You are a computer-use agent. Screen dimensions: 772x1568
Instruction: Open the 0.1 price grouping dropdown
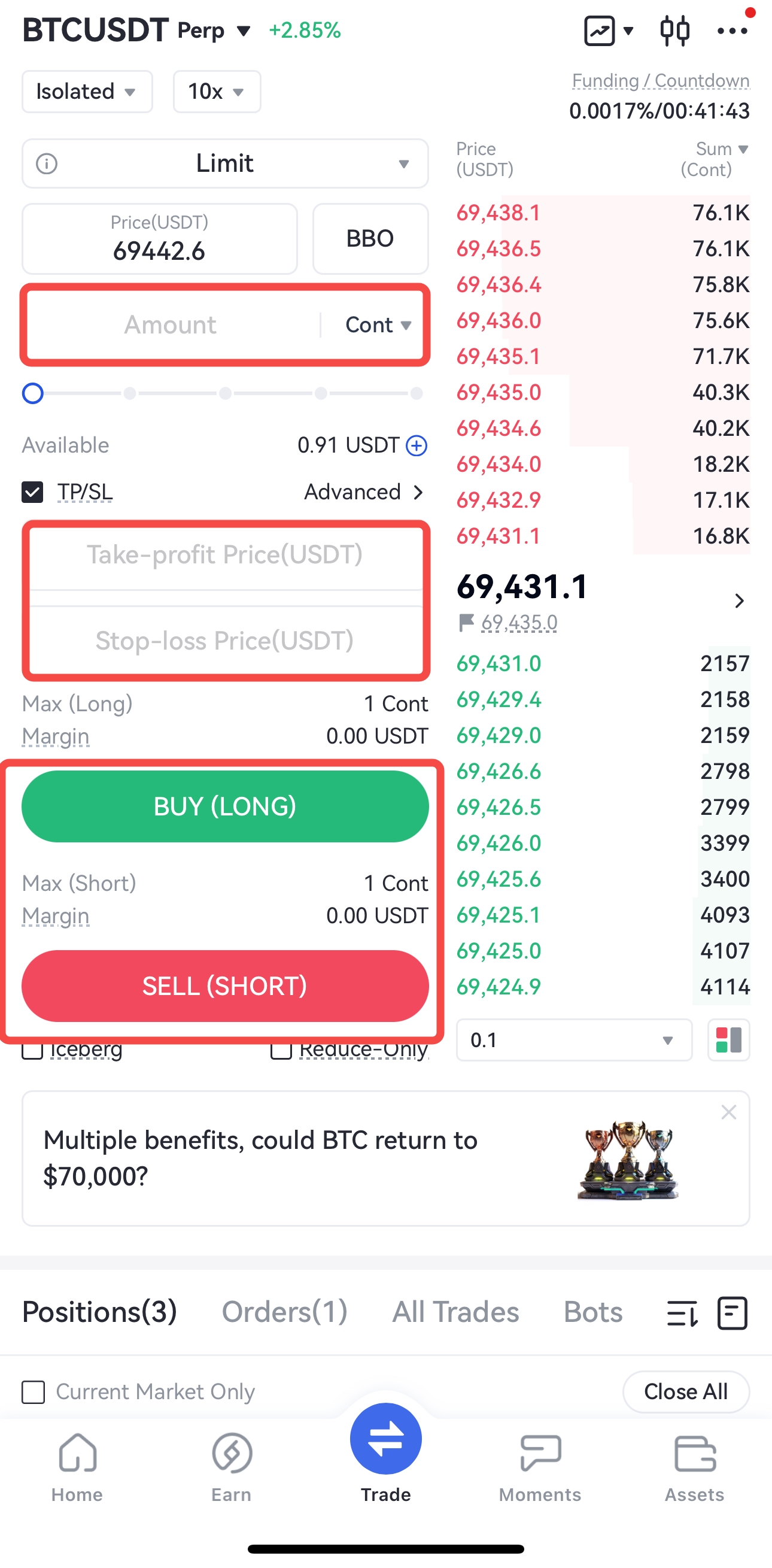pos(574,1040)
